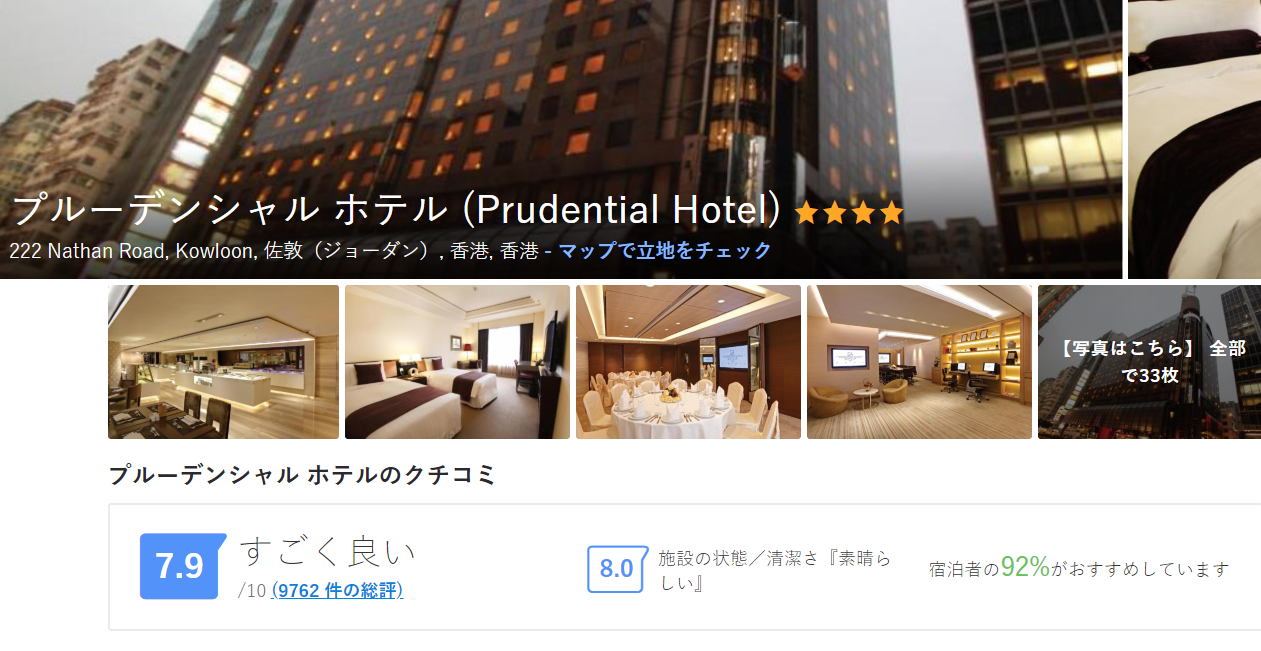
Task: View the twin bedroom photo thumbnail
Action: pos(457,362)
